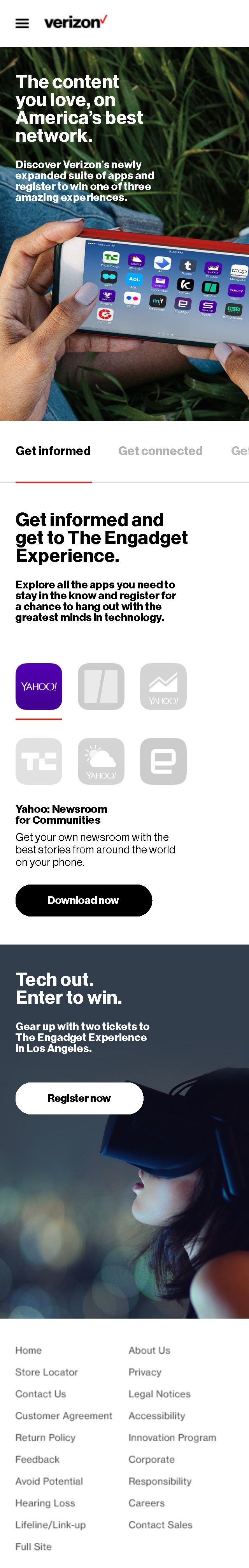Open the Accessibility link
This screenshot has height=1568, width=249.
pyautogui.click(x=157, y=1416)
